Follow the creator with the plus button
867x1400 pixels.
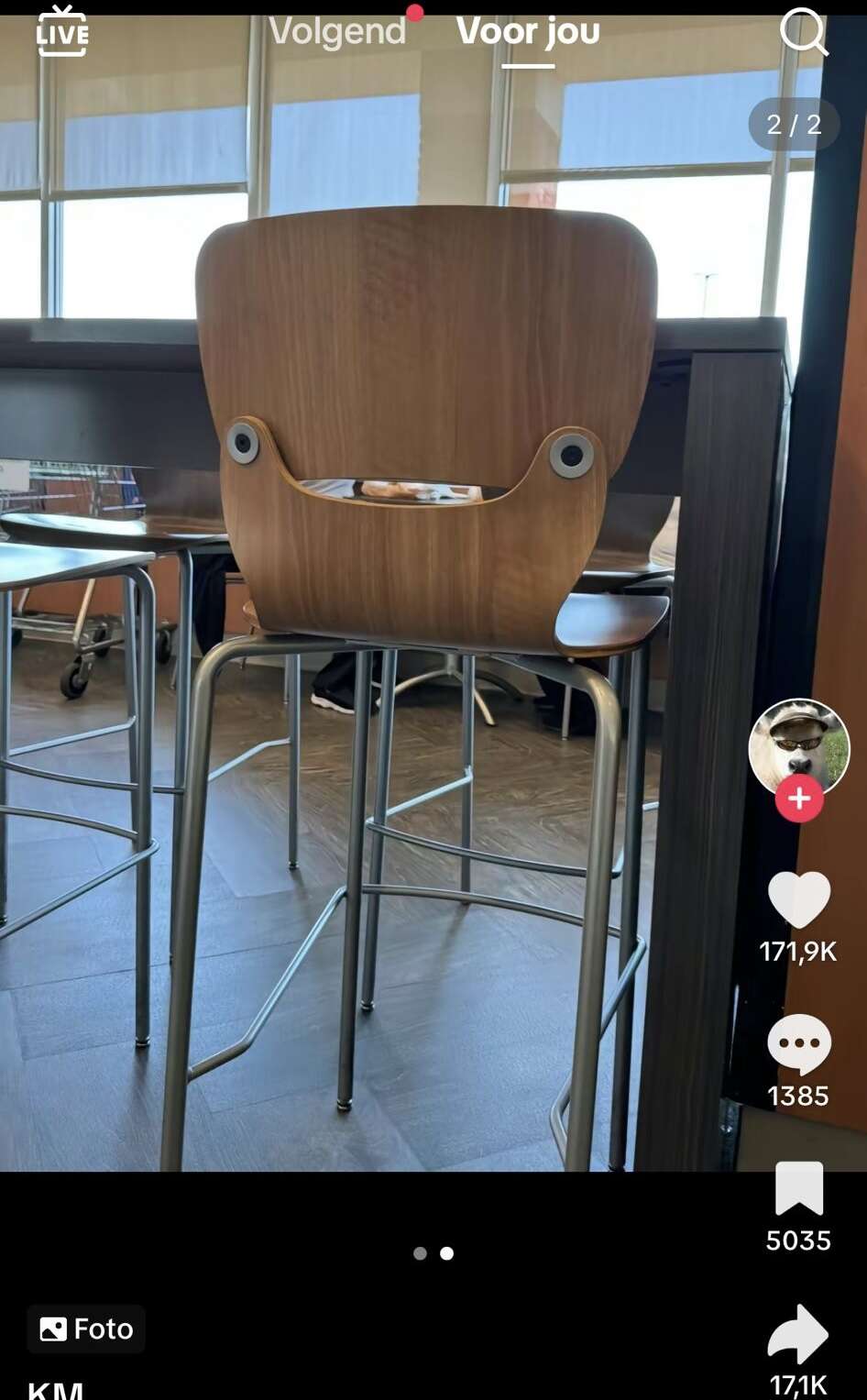coord(799,799)
